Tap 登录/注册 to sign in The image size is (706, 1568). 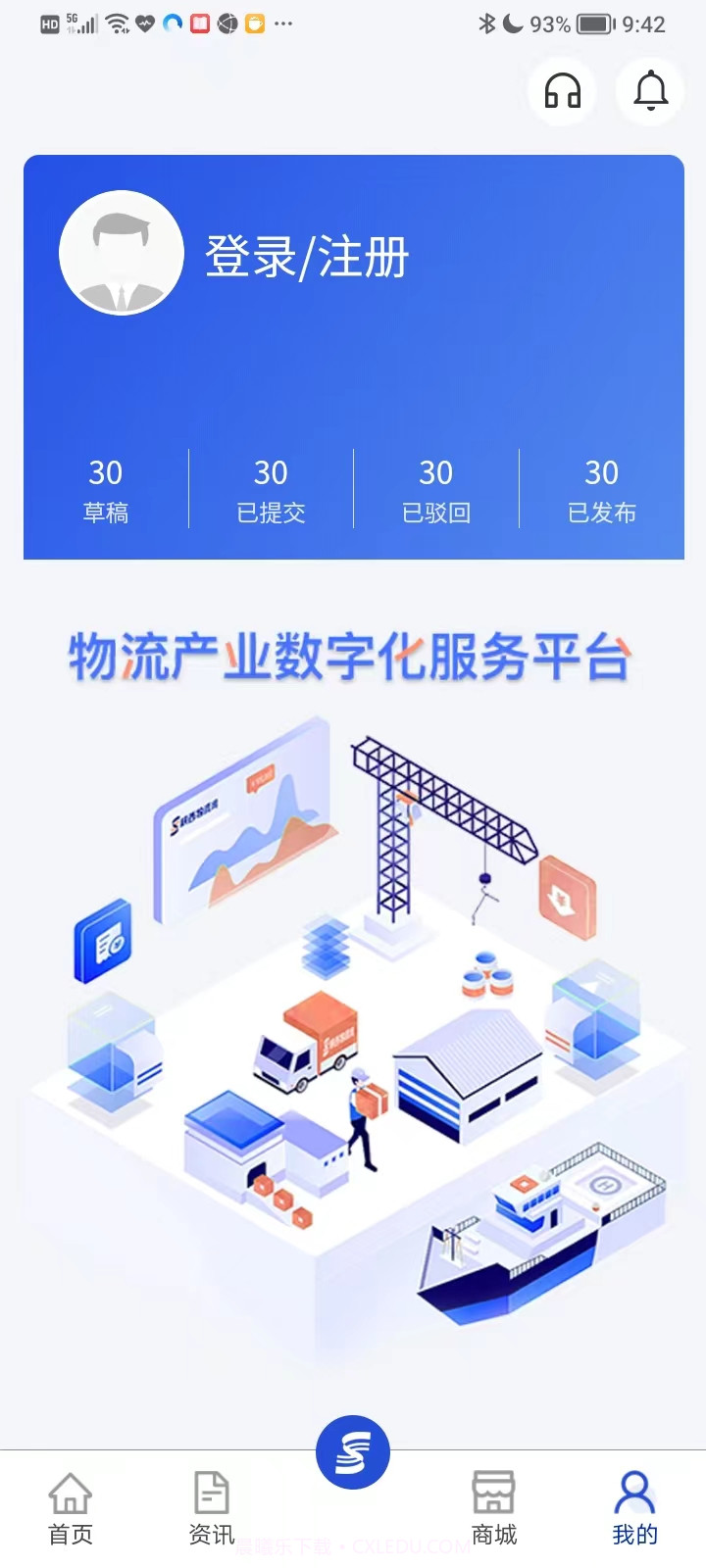coord(306,257)
